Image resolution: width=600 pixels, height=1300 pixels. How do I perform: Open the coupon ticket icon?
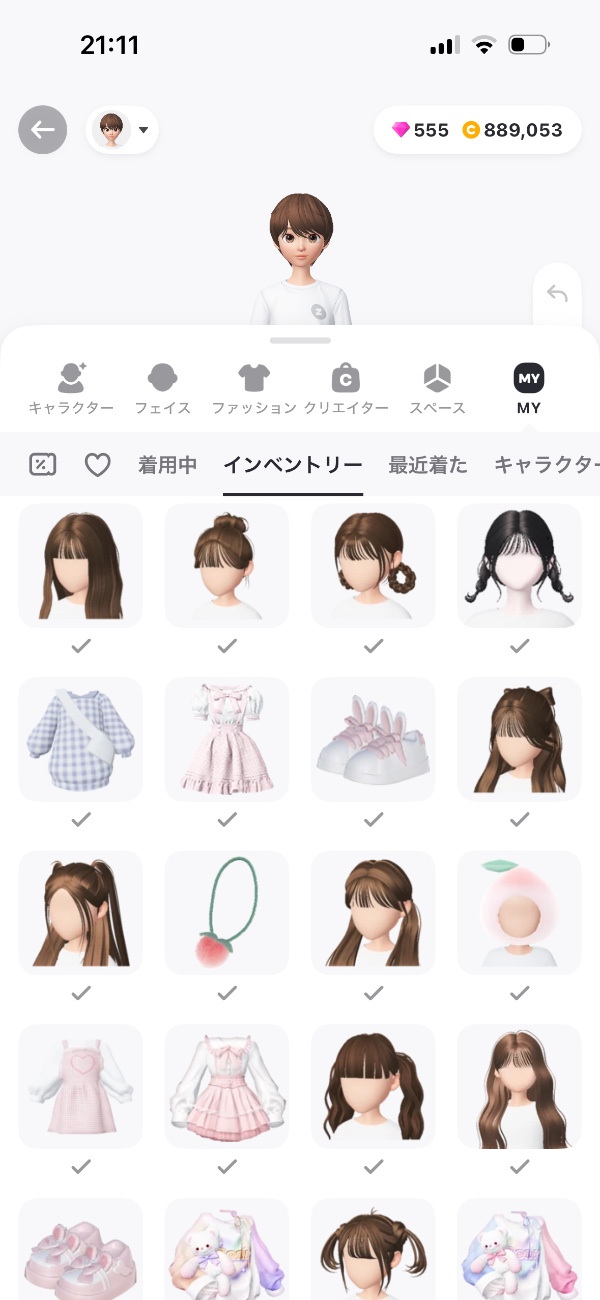point(43,464)
